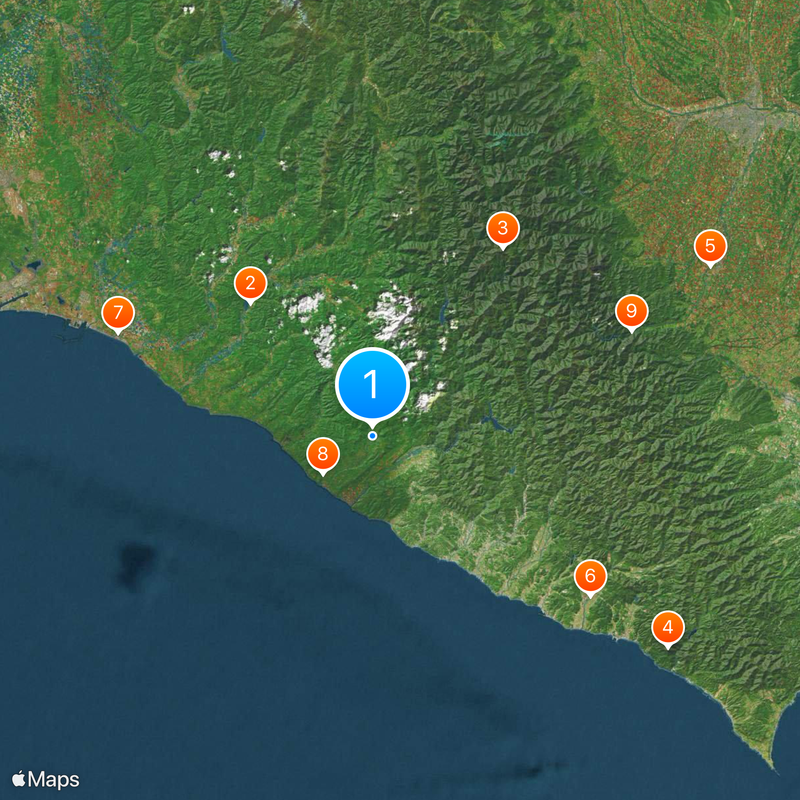
Task: Select orange map pin number 4
Action: (x=668, y=629)
